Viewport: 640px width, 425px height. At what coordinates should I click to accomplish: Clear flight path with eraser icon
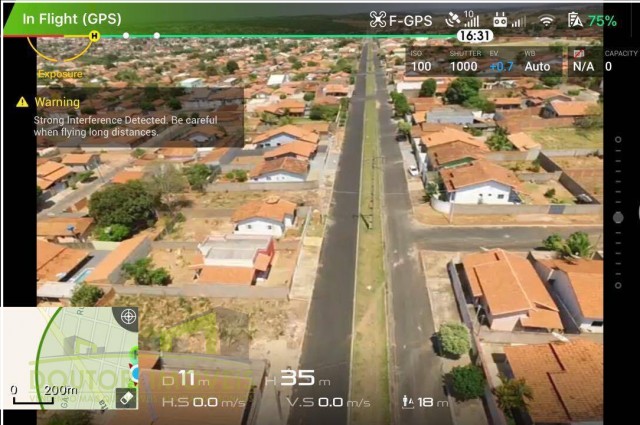point(126,398)
